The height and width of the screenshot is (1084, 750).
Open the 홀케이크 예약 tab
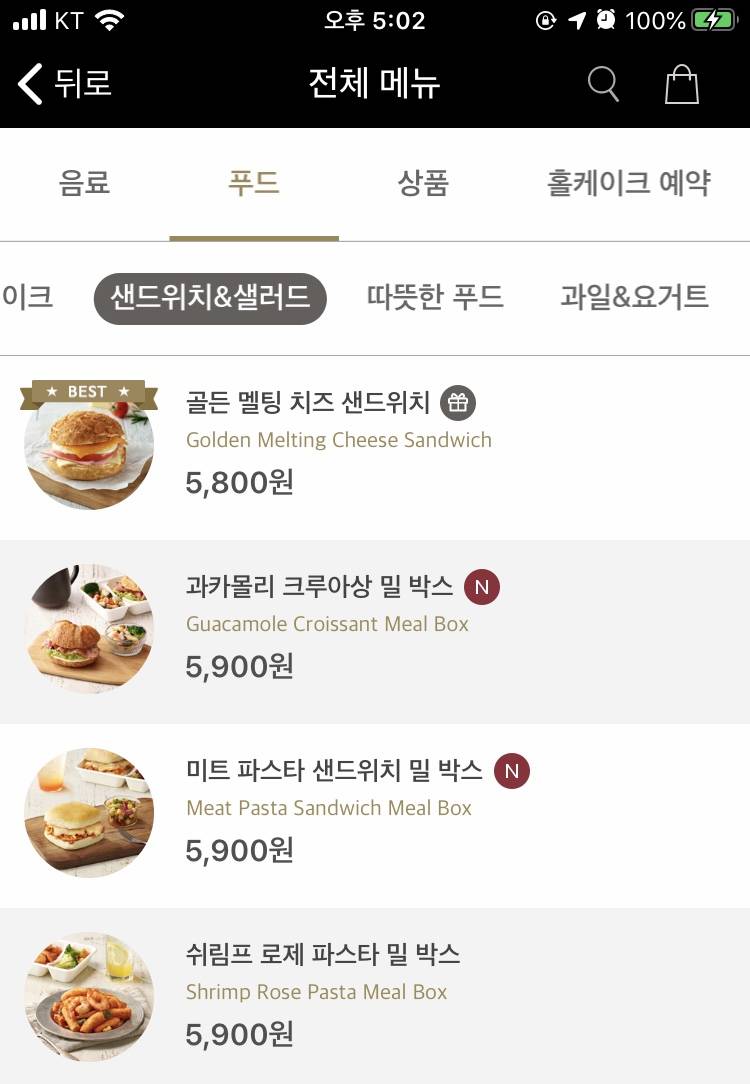point(628,183)
